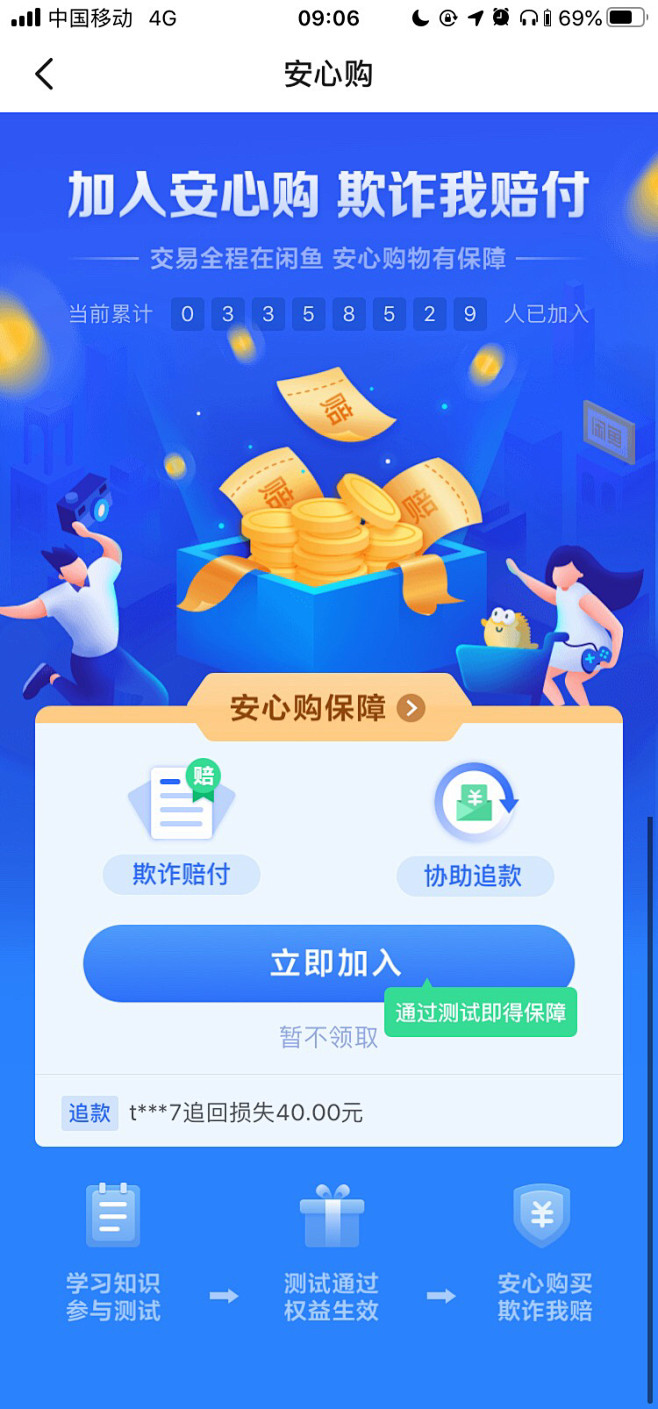658x1409 pixels.
Task: Open the 协助追款 benefit chip
Action: point(474,876)
